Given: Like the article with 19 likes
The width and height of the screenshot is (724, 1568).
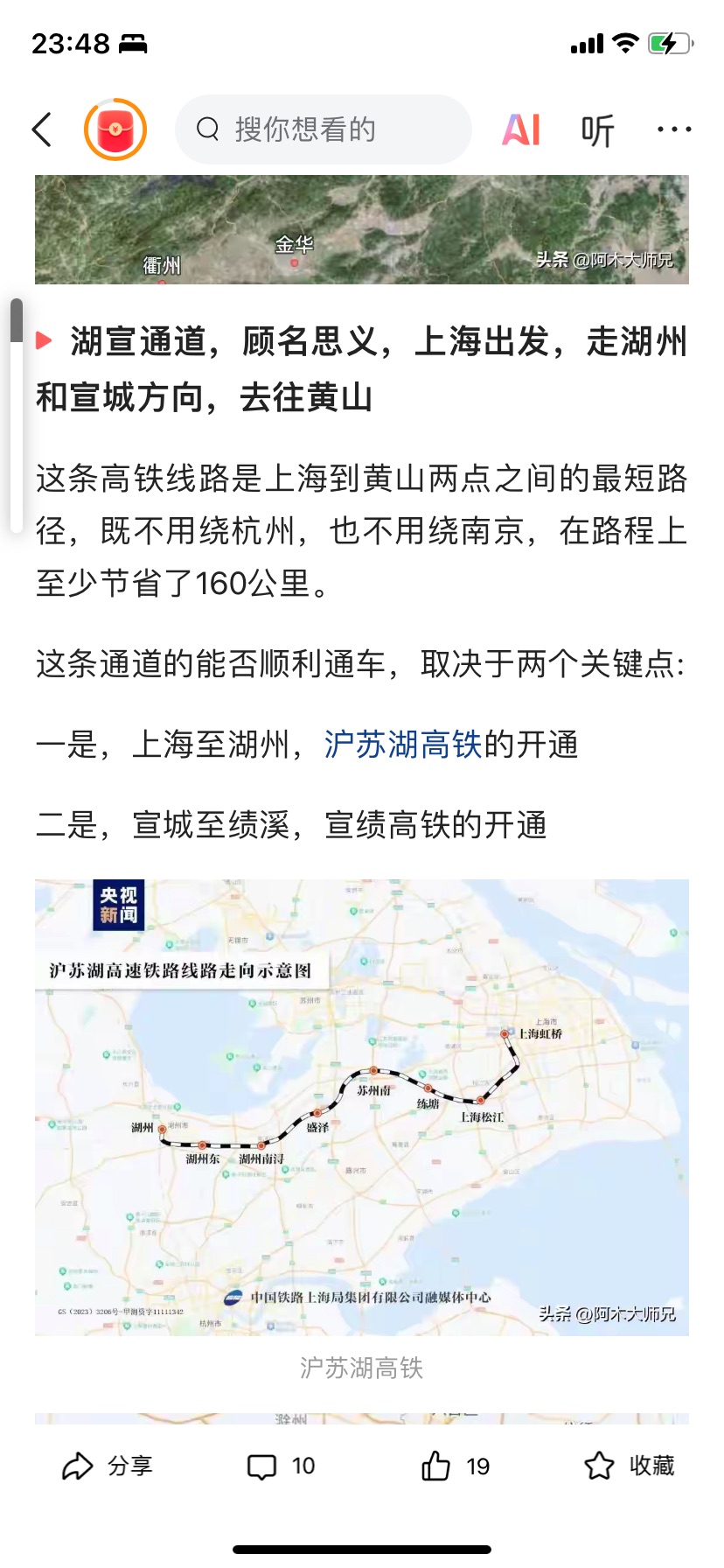Looking at the screenshot, I should [x=456, y=1466].
